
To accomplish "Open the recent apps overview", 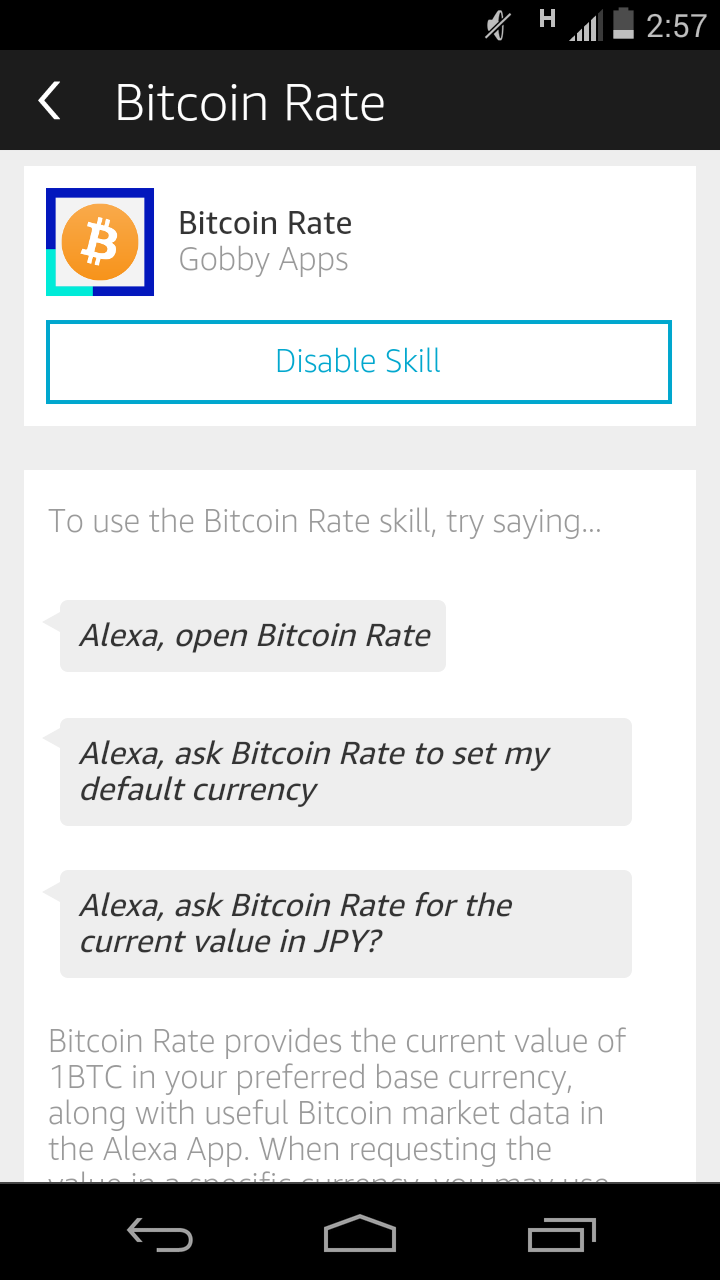I will point(561,1234).
